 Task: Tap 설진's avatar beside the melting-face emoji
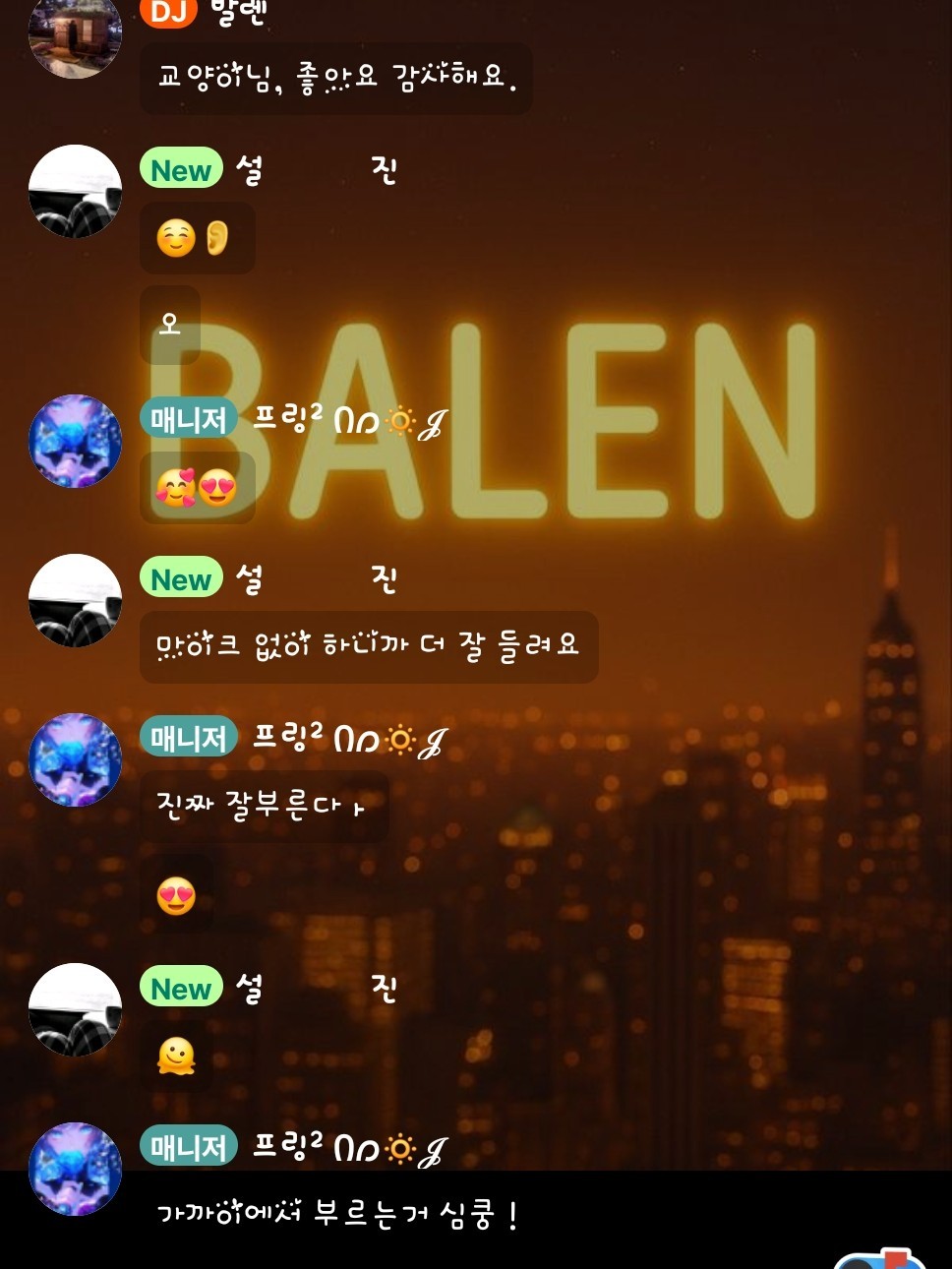75,1010
